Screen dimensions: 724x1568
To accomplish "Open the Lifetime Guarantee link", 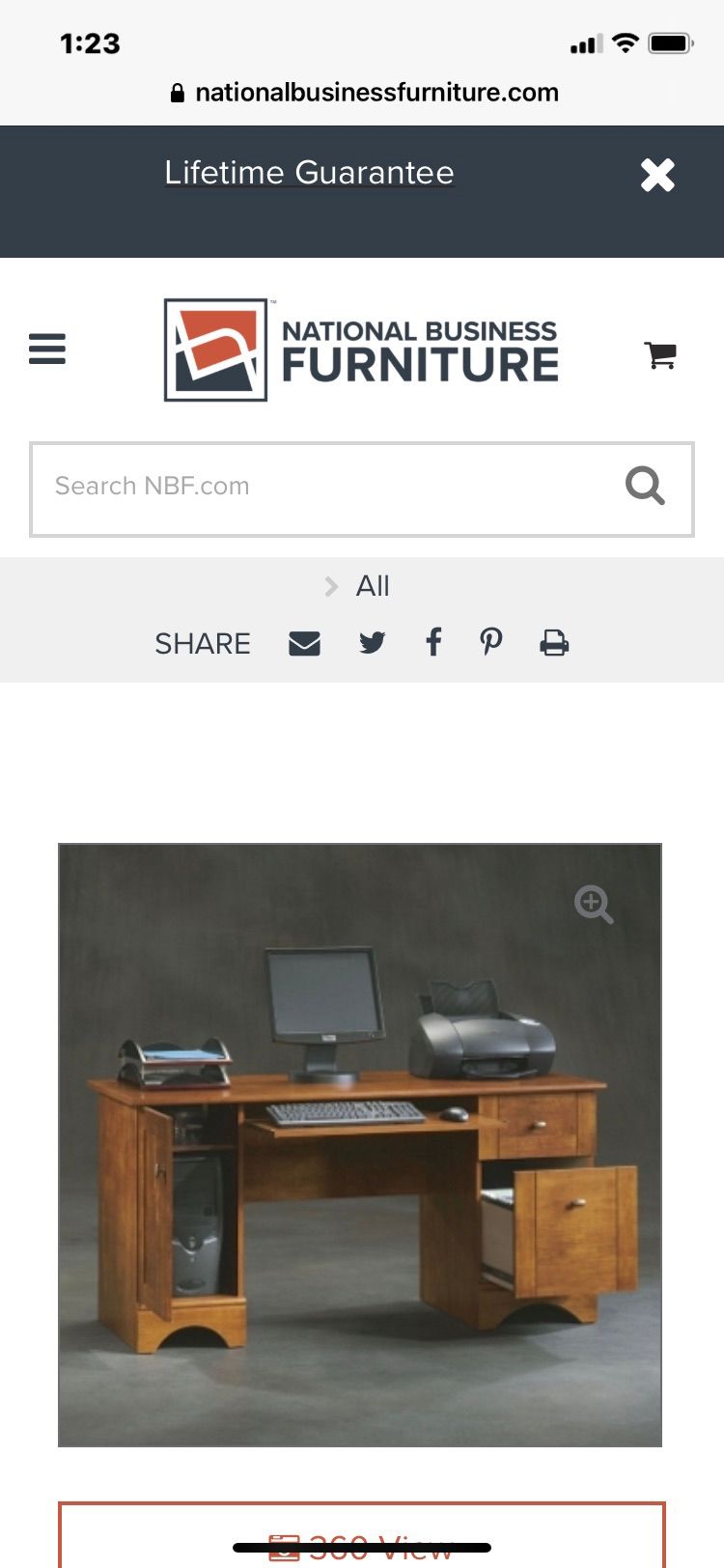I will coord(309,173).
